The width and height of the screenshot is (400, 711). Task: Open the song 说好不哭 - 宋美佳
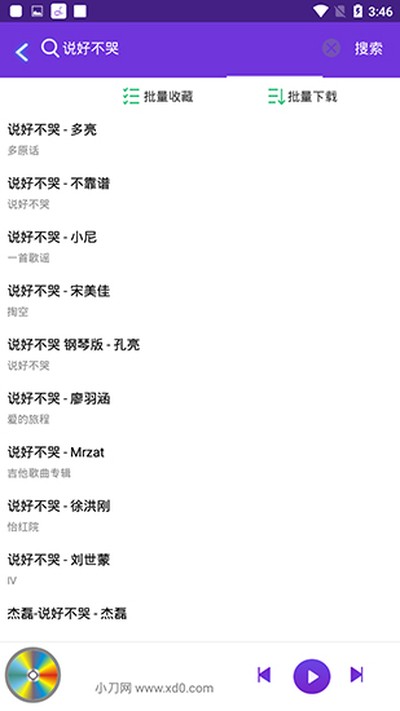tap(200, 300)
